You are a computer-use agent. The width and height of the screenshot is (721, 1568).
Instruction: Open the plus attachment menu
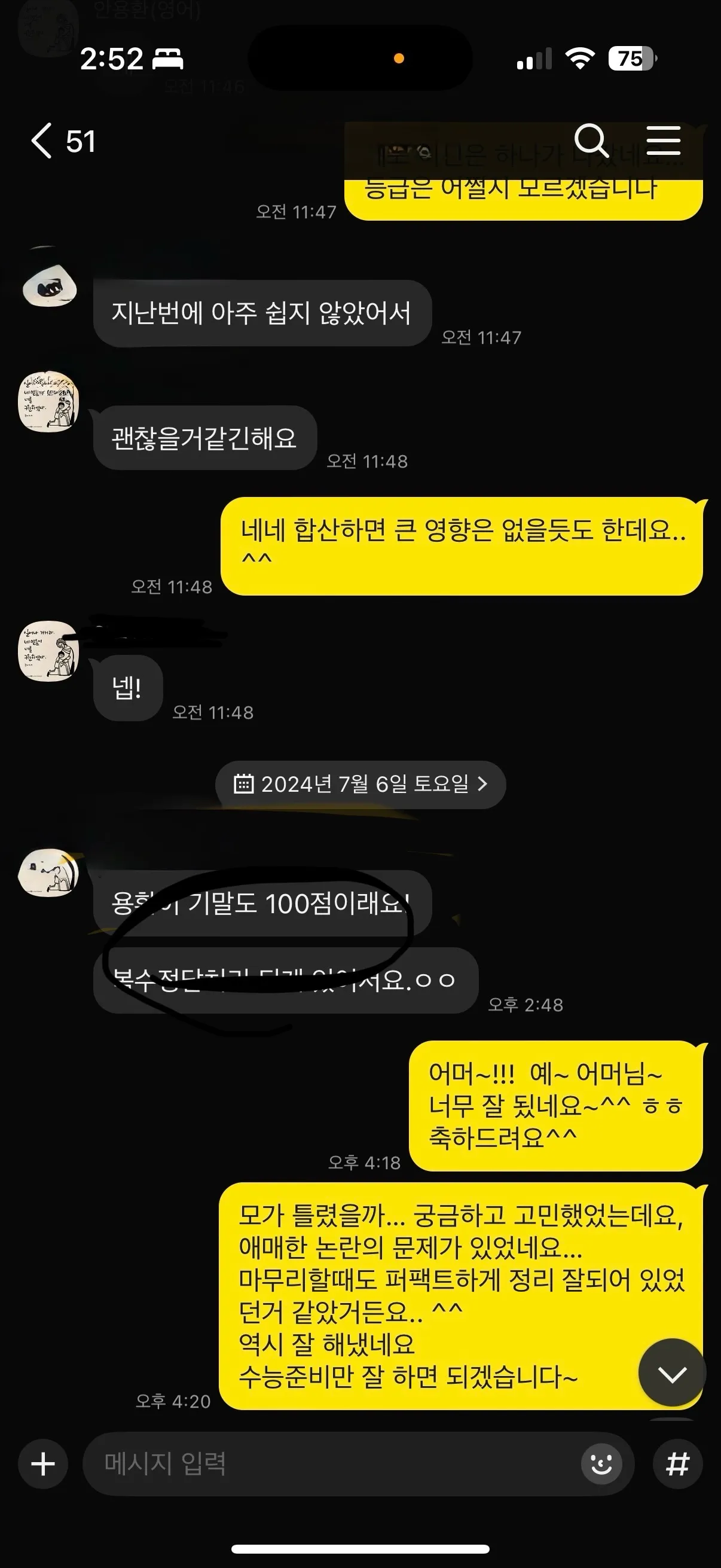click(43, 1464)
